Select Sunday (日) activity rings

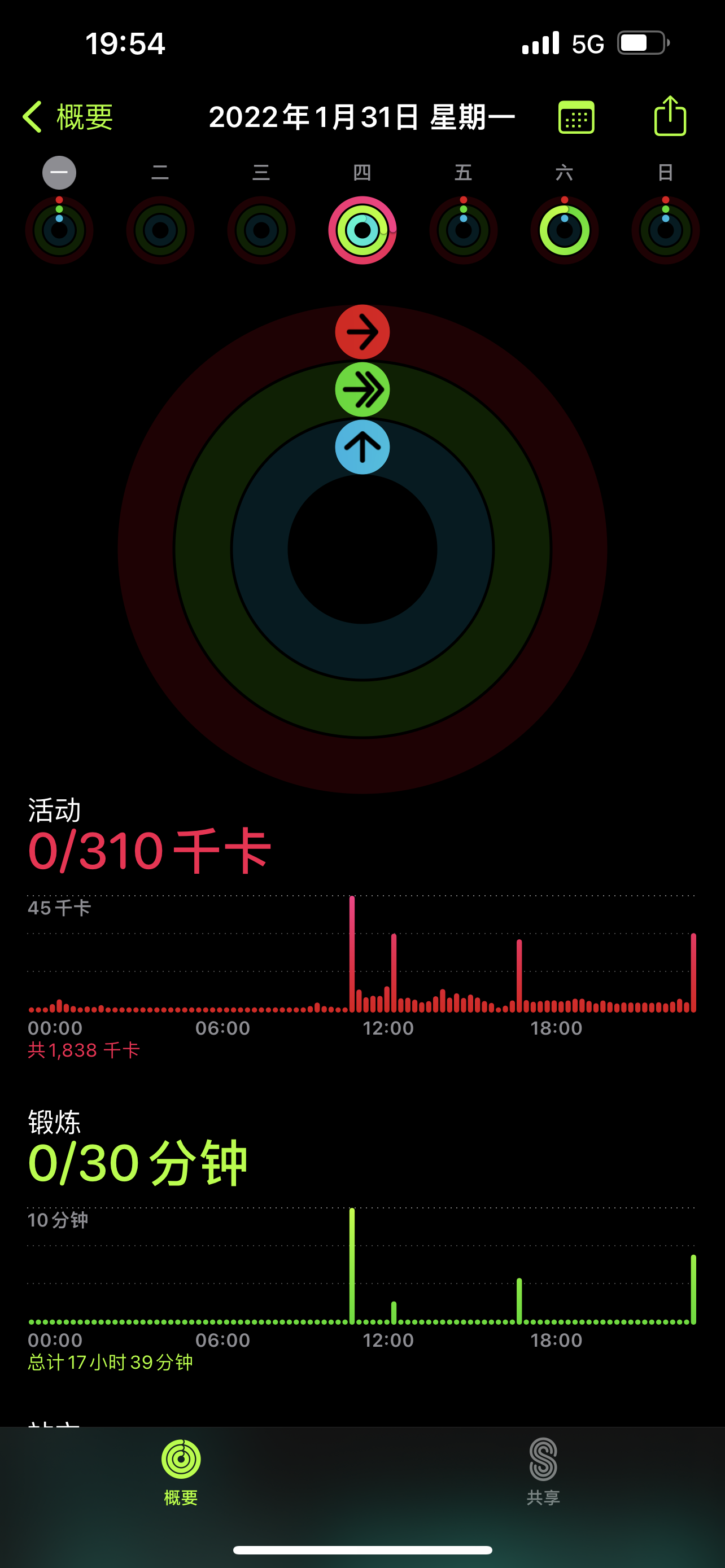point(665,230)
